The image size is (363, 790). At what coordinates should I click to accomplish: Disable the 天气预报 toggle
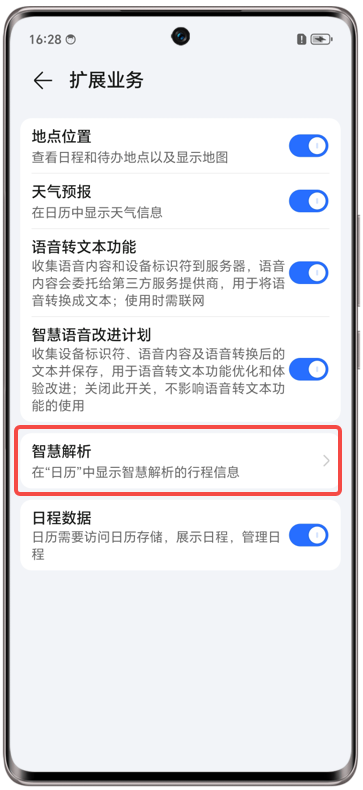point(309,201)
